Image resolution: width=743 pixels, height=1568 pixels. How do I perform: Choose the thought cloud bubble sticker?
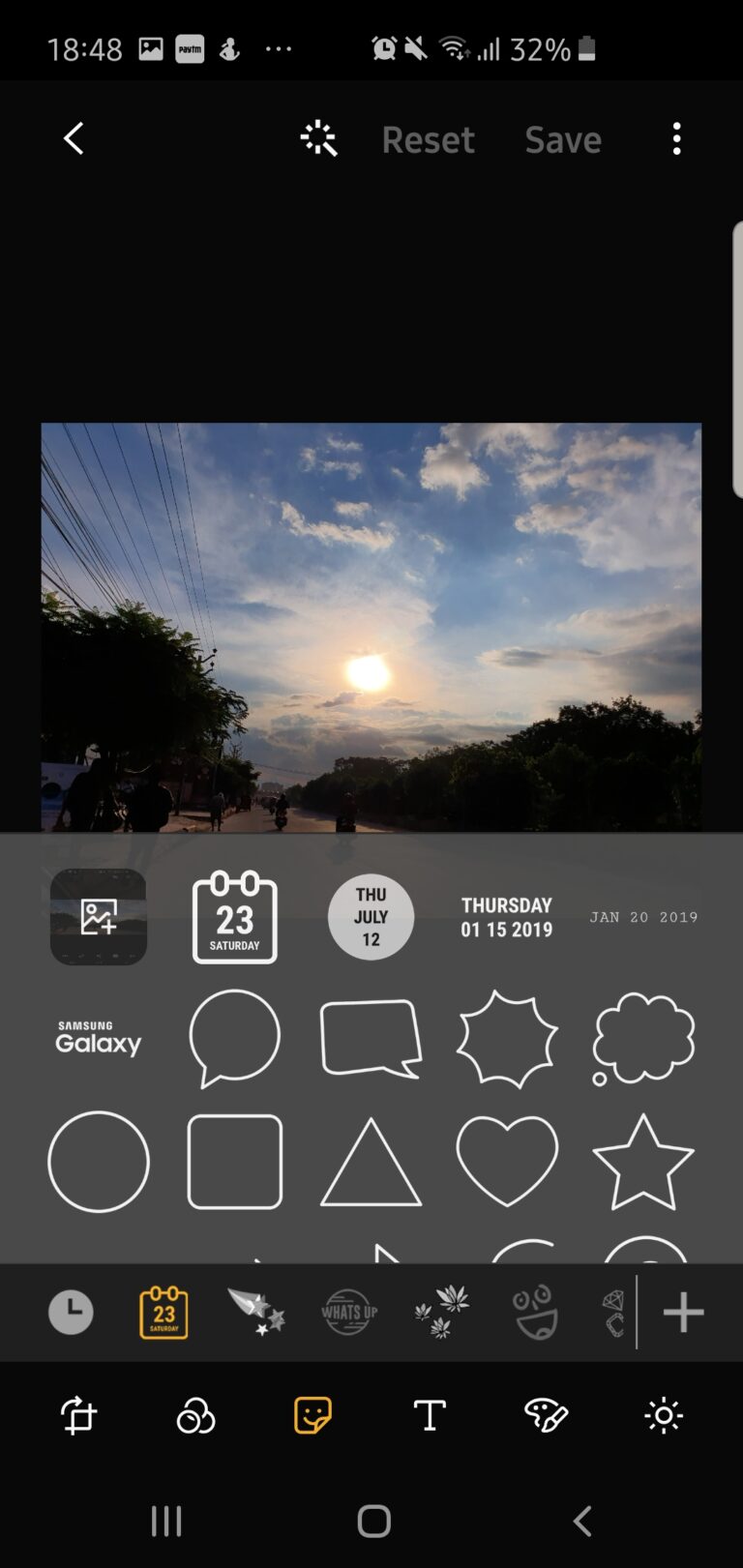coord(643,1038)
